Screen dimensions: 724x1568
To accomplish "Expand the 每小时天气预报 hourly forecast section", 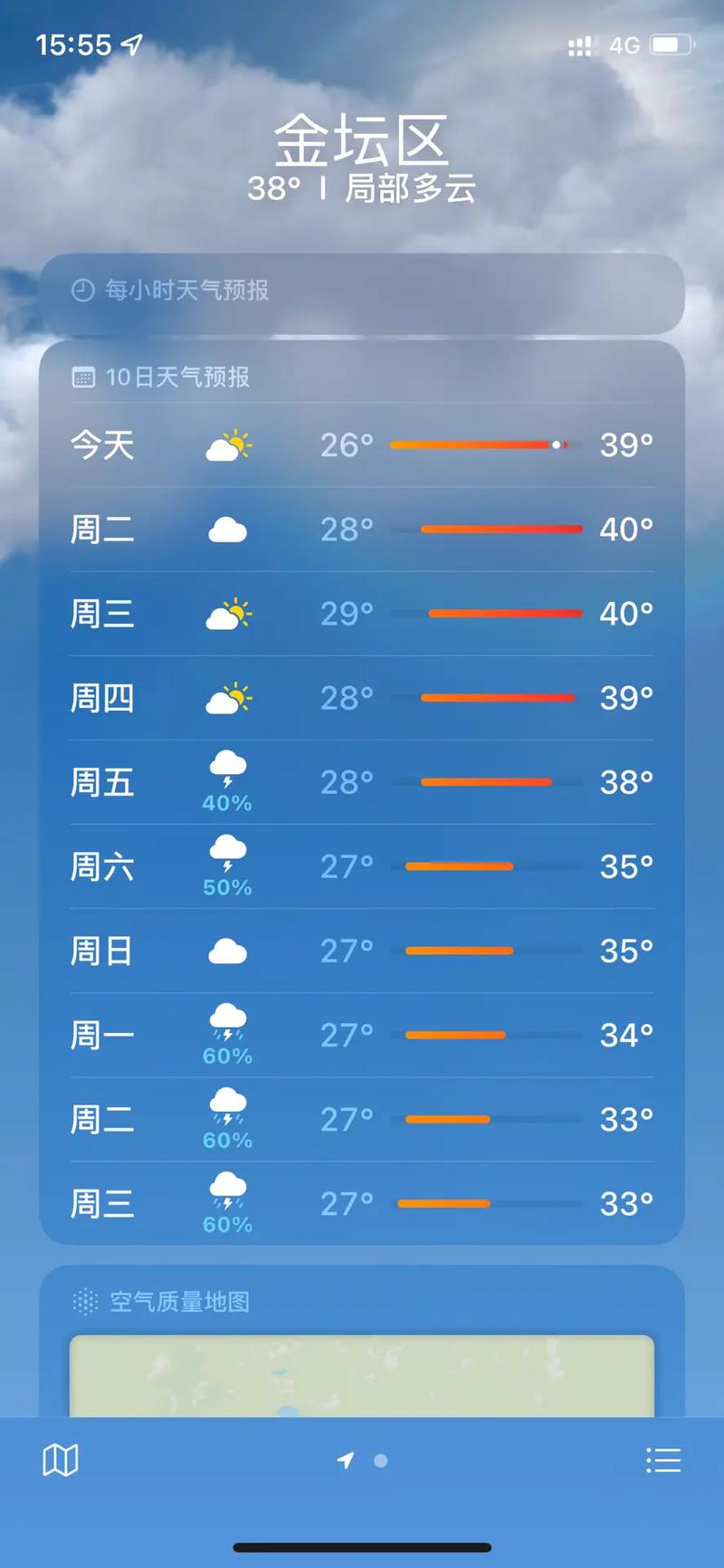I will click(362, 292).
